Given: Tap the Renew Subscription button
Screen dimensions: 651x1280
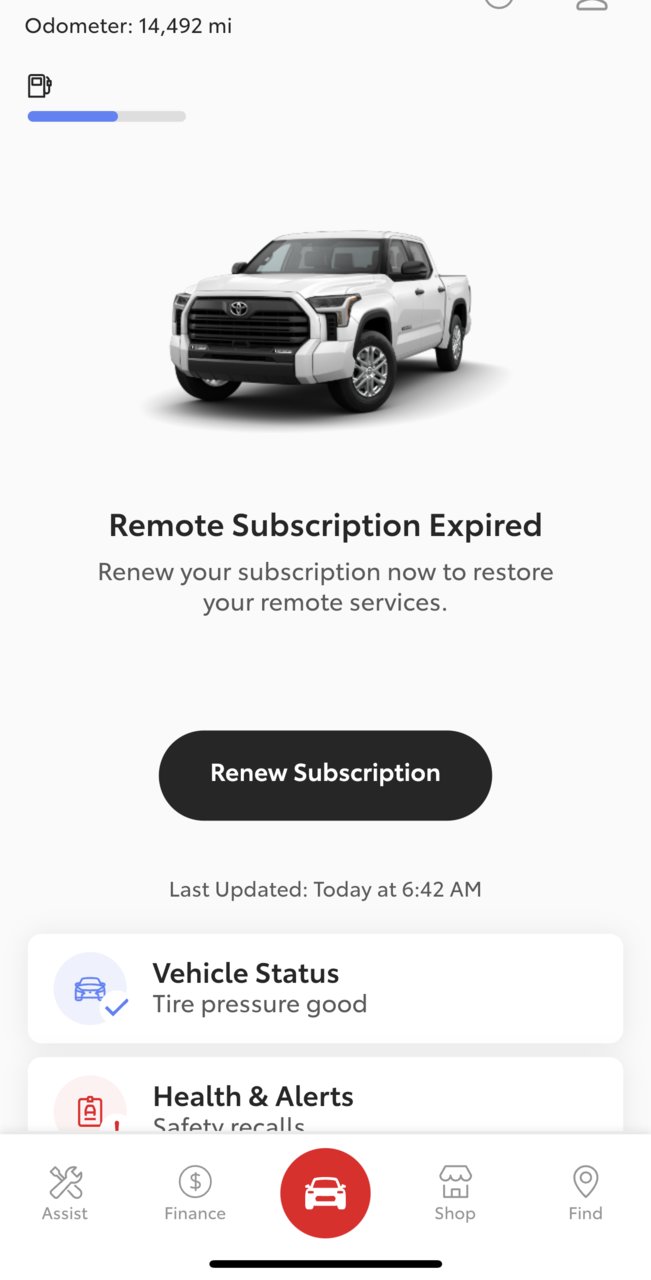Looking at the screenshot, I should point(325,775).
